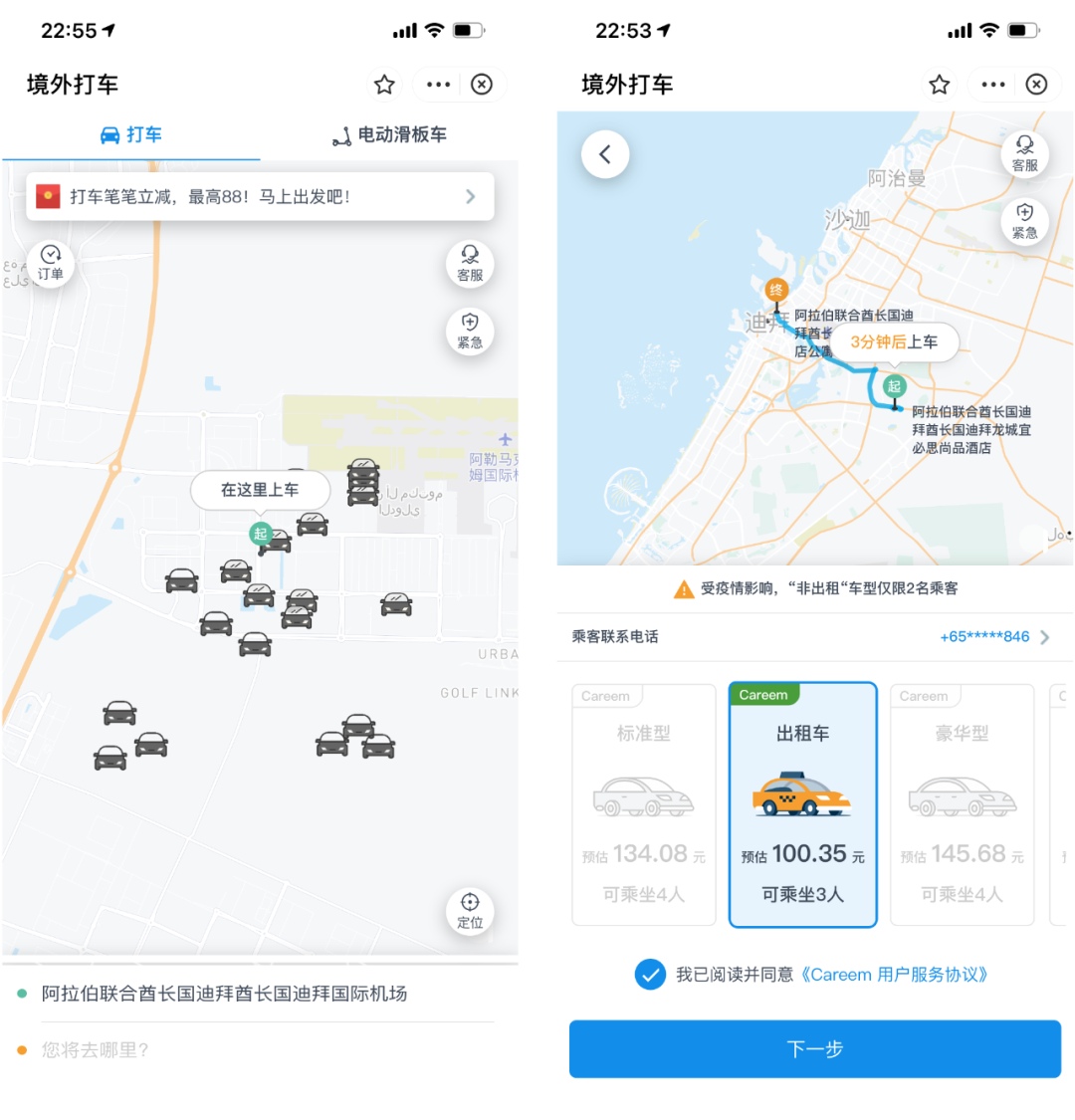Open the 乘客联系电话 phone number row

point(814,636)
